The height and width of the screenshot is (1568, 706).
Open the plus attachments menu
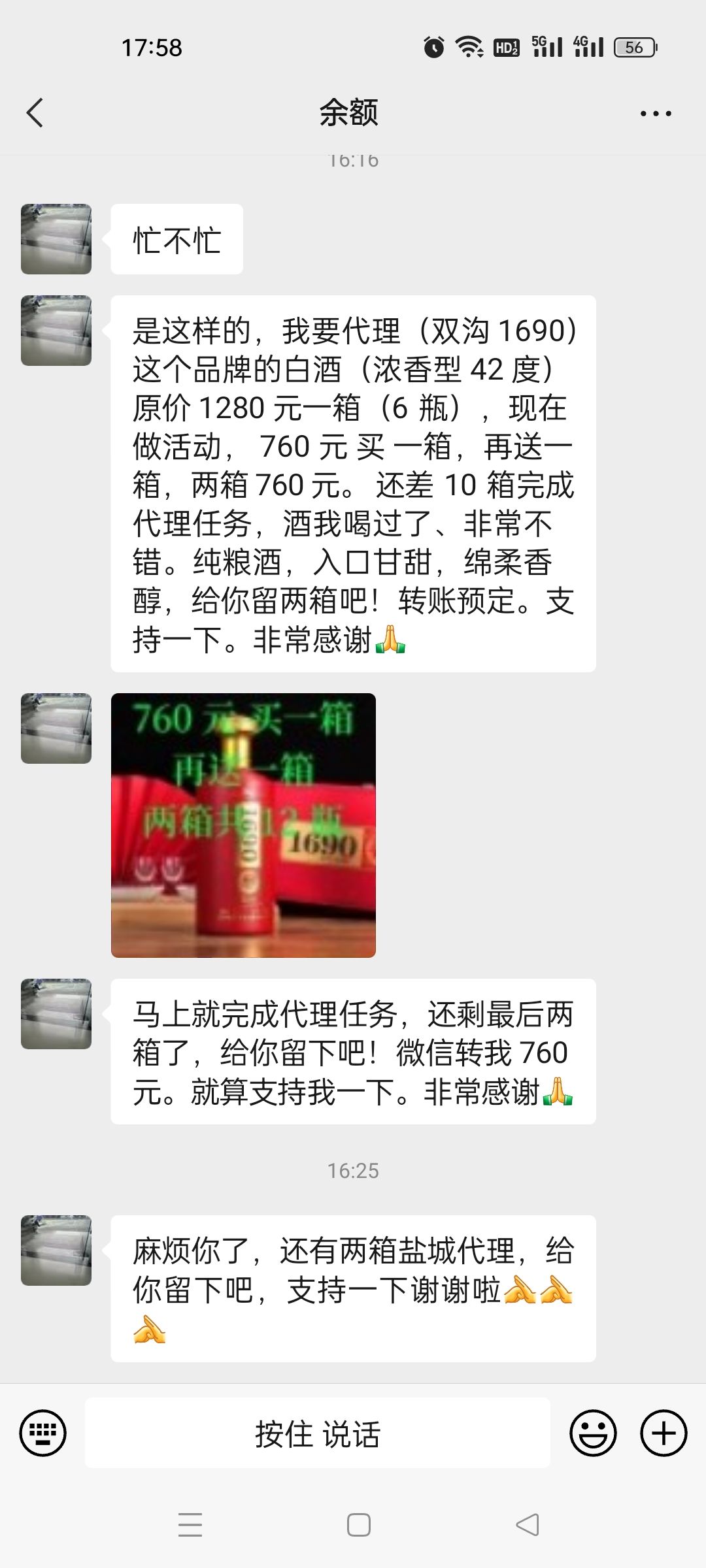pos(663,1433)
